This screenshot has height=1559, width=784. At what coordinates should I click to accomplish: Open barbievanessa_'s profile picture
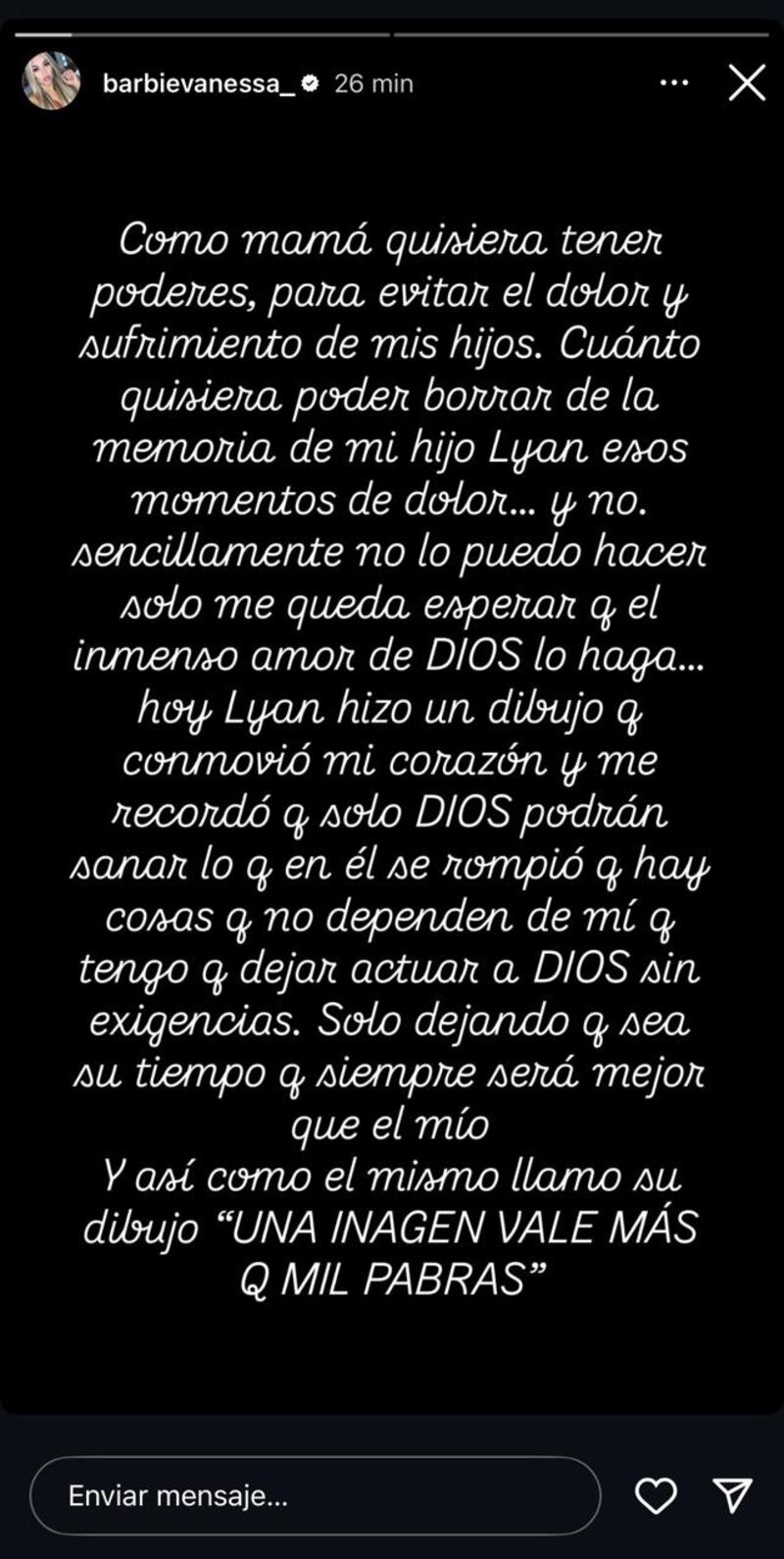(x=51, y=83)
